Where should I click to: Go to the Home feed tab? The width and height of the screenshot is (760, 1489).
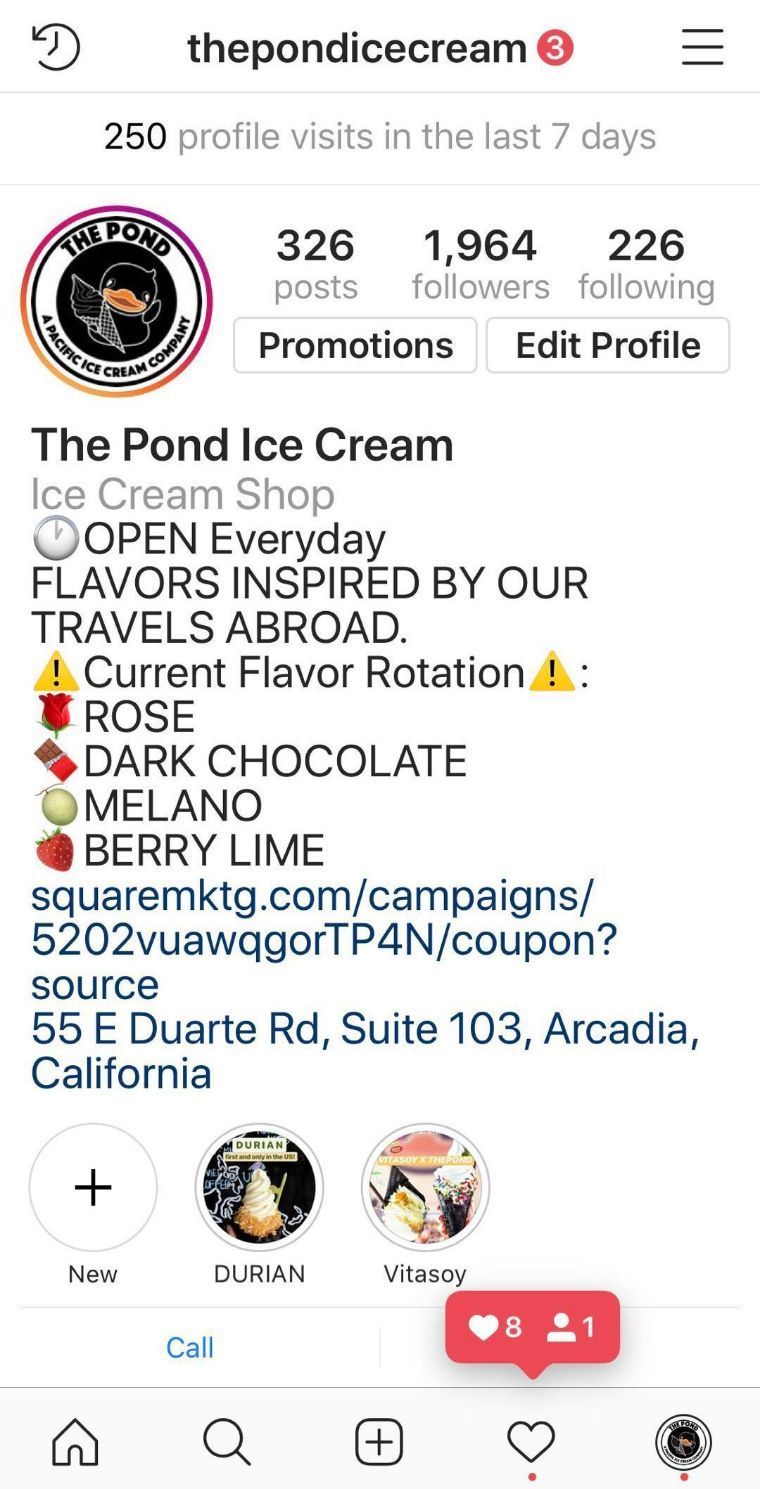pyautogui.click(x=76, y=1443)
